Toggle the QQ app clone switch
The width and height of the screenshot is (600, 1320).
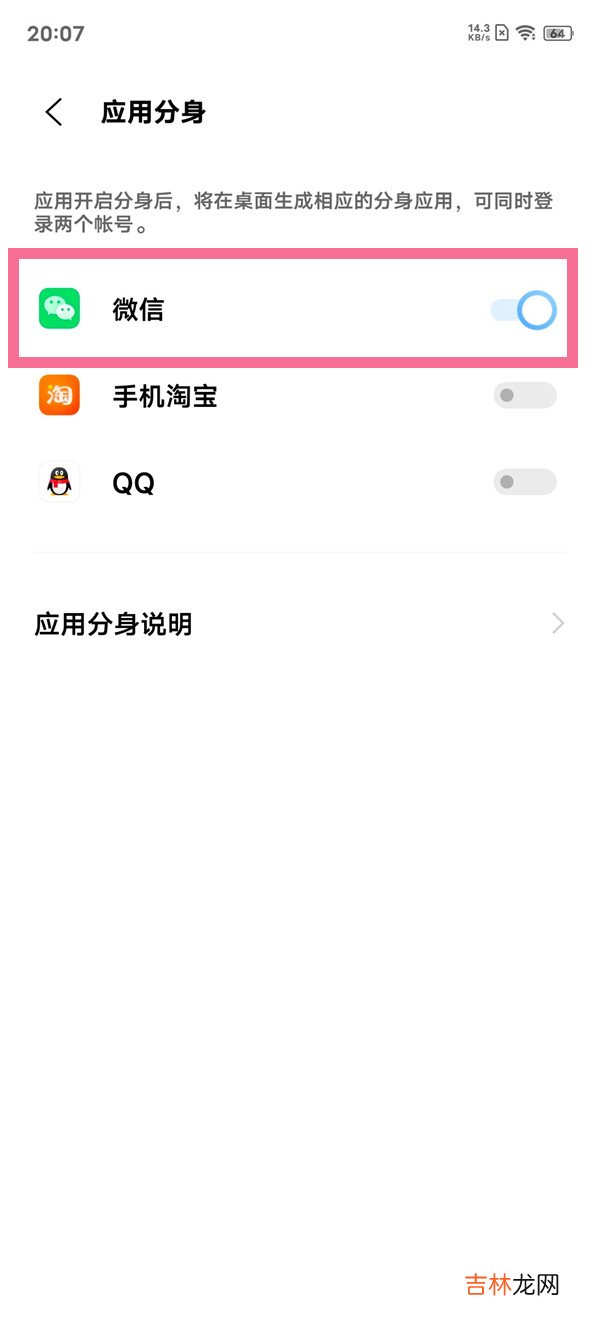tap(524, 483)
